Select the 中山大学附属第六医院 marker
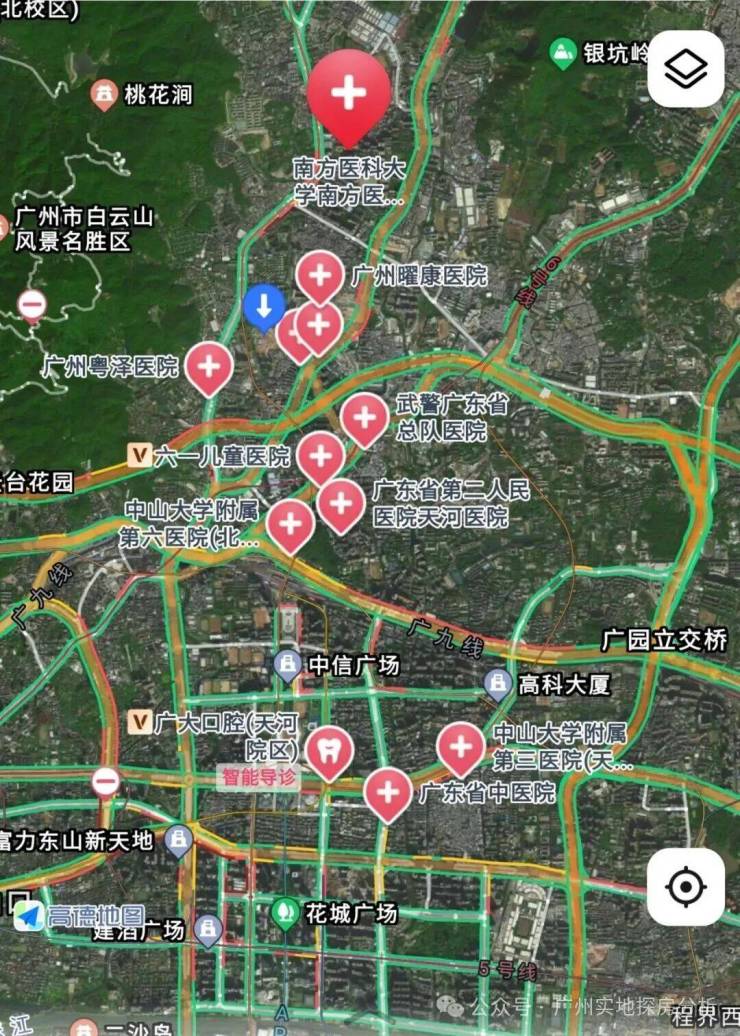 (291, 523)
